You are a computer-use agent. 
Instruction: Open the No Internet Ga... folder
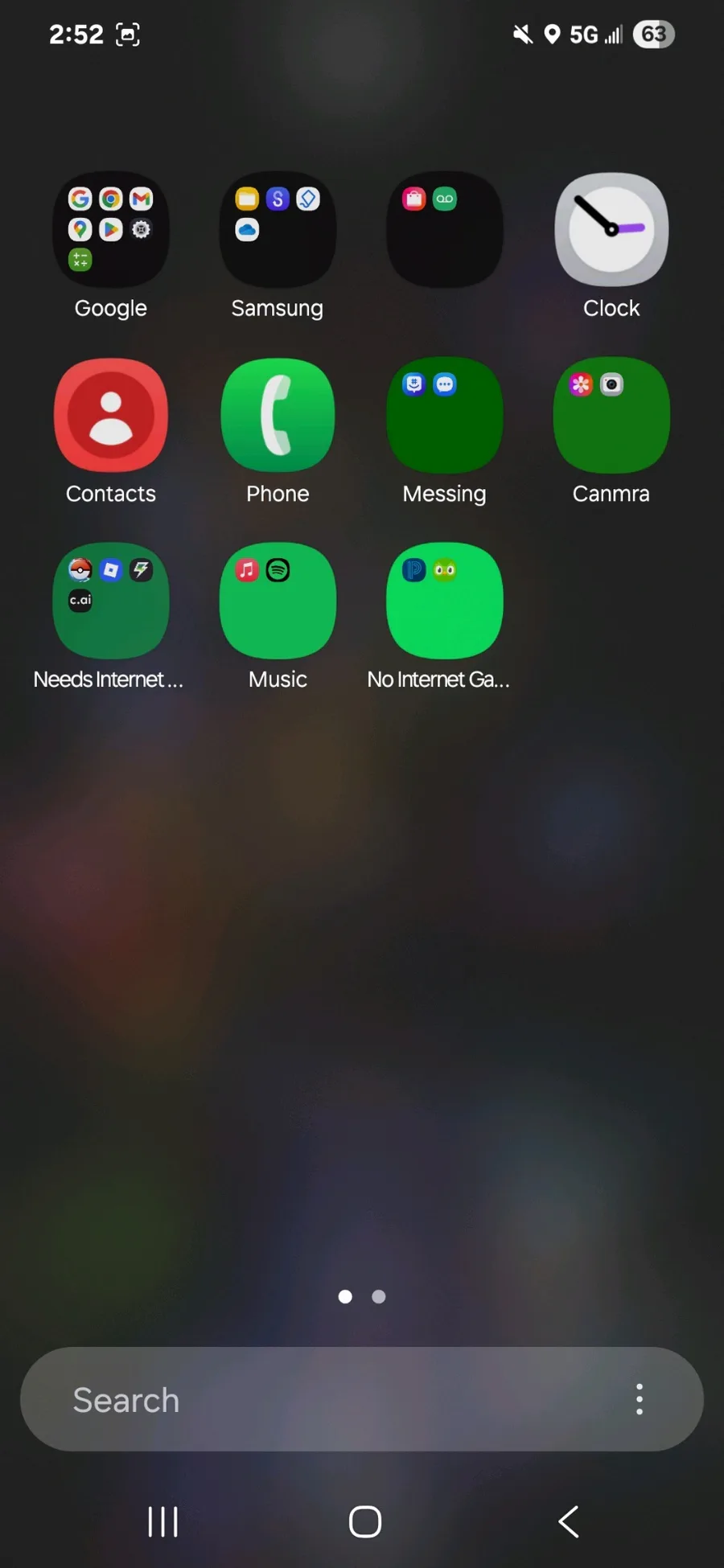coord(444,601)
